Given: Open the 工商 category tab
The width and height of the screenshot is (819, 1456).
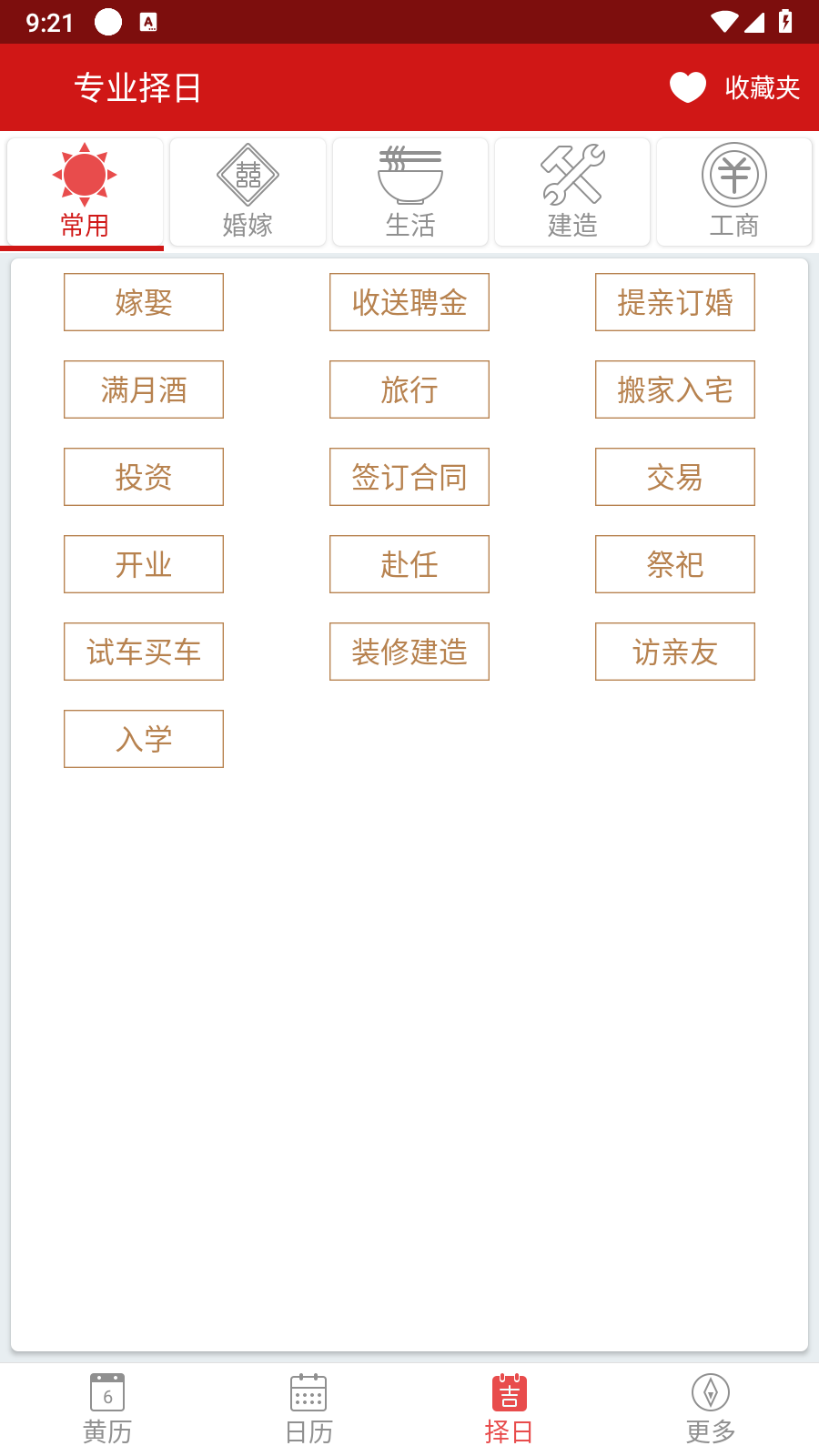Looking at the screenshot, I should pos(734,192).
